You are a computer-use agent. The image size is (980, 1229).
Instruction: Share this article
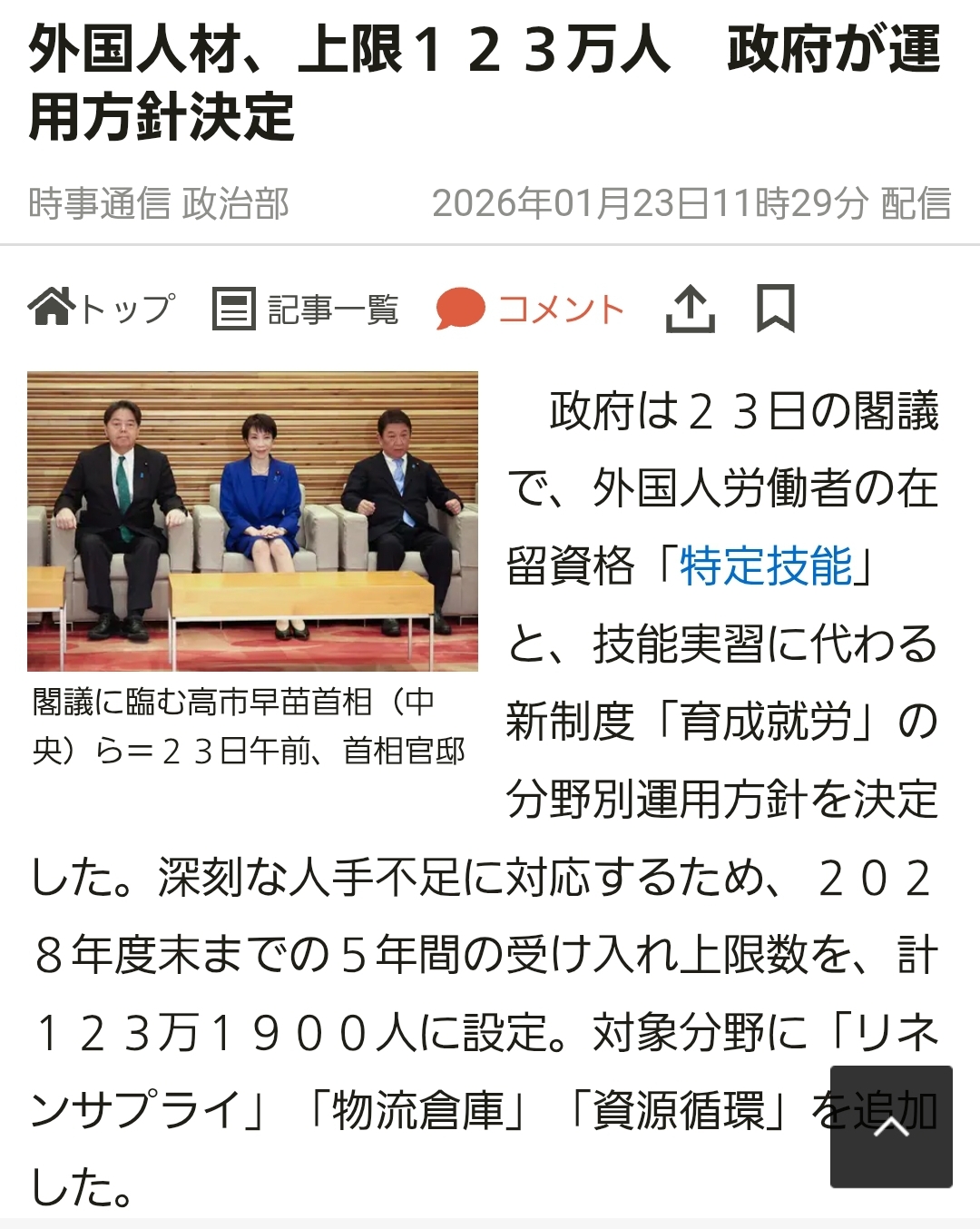point(691,309)
